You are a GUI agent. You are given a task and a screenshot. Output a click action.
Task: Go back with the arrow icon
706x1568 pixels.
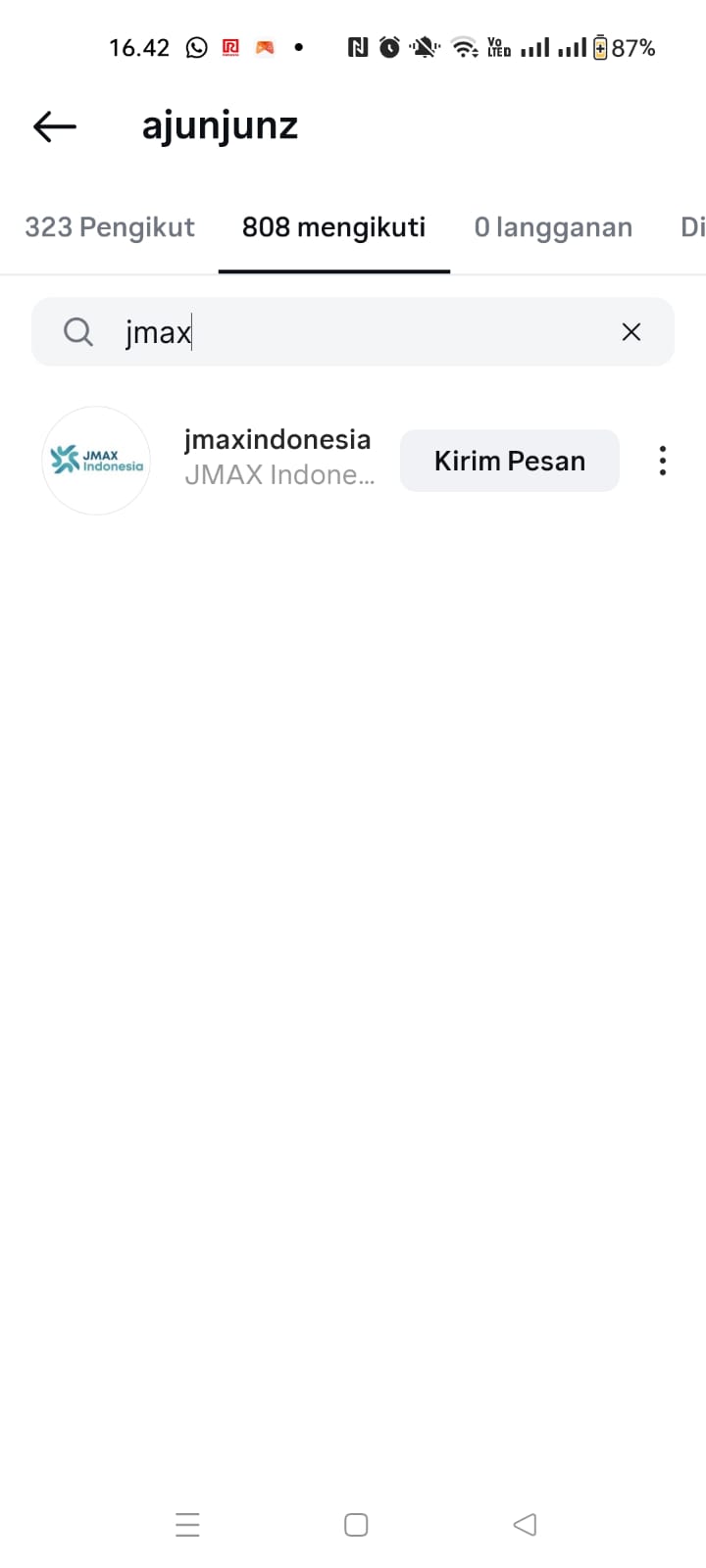pyautogui.click(x=55, y=126)
